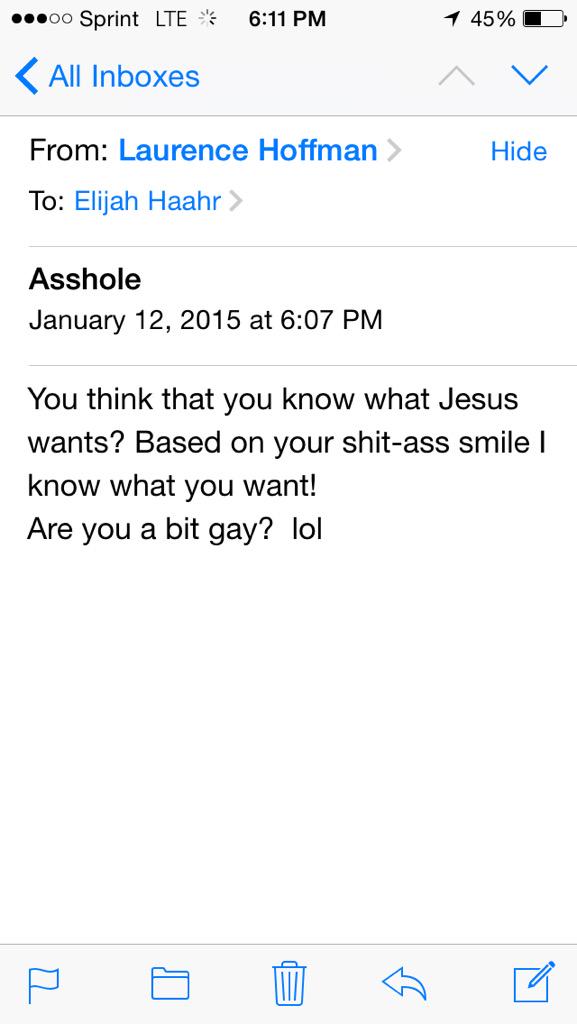Move the email to a folder
The height and width of the screenshot is (1024, 577).
(170, 984)
